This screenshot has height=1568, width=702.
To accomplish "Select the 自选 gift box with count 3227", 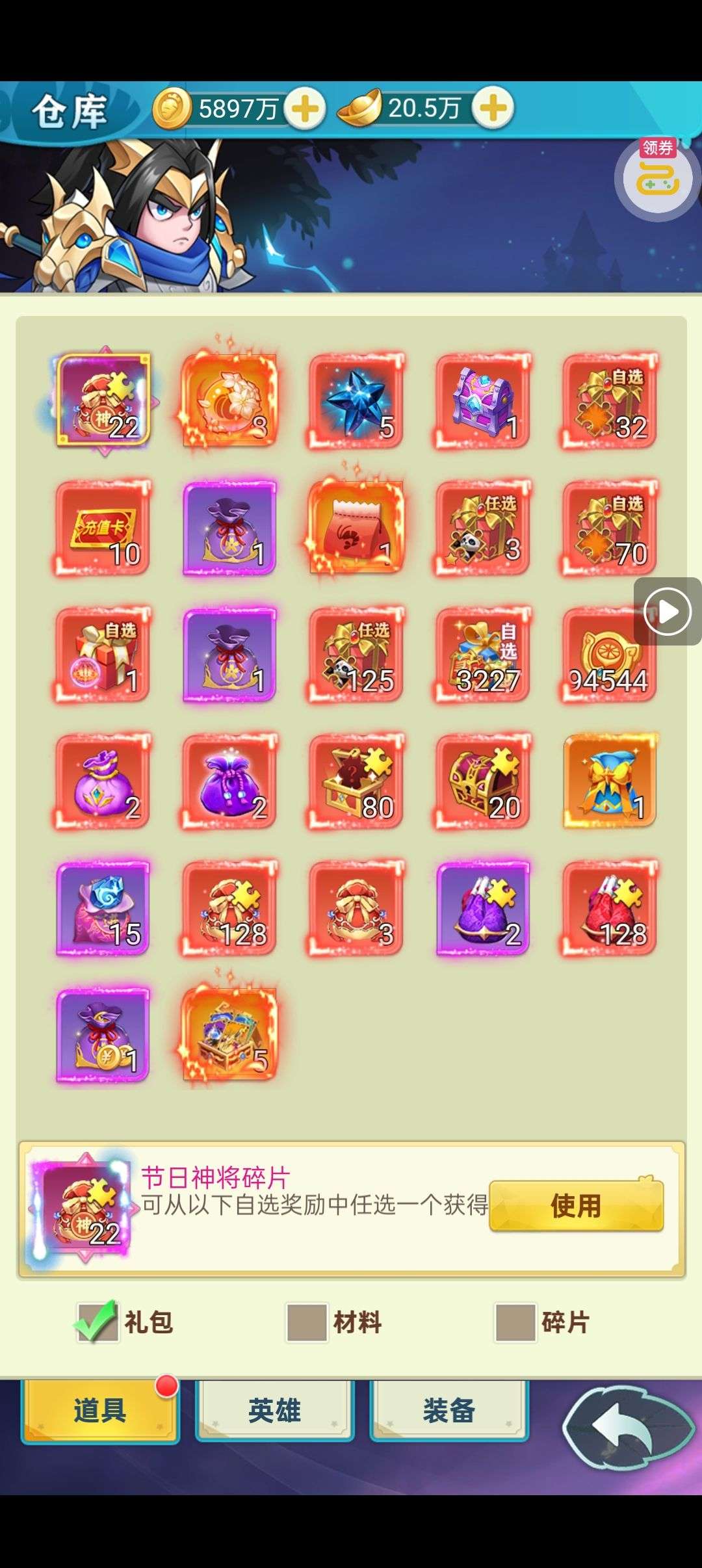I will (482, 655).
